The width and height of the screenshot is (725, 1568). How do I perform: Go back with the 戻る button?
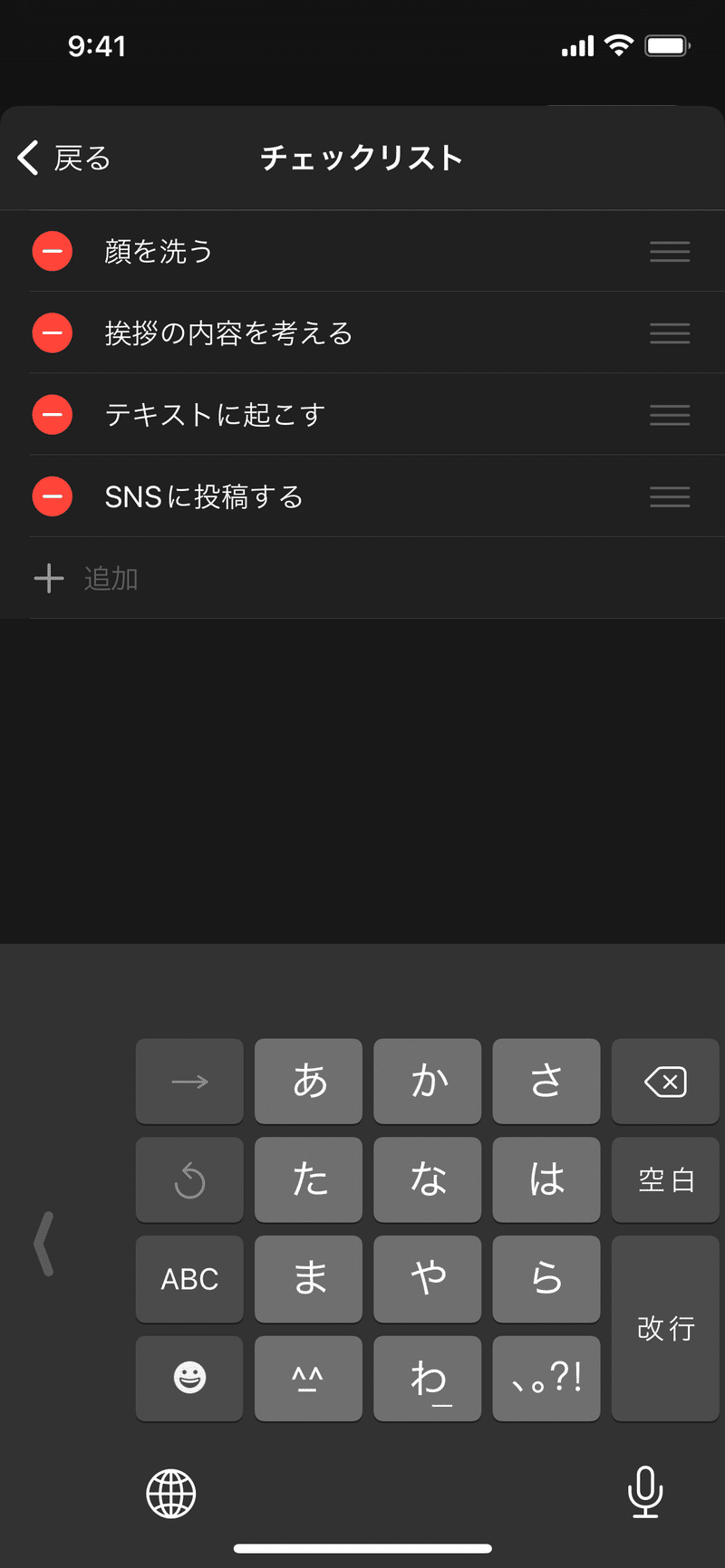63,158
